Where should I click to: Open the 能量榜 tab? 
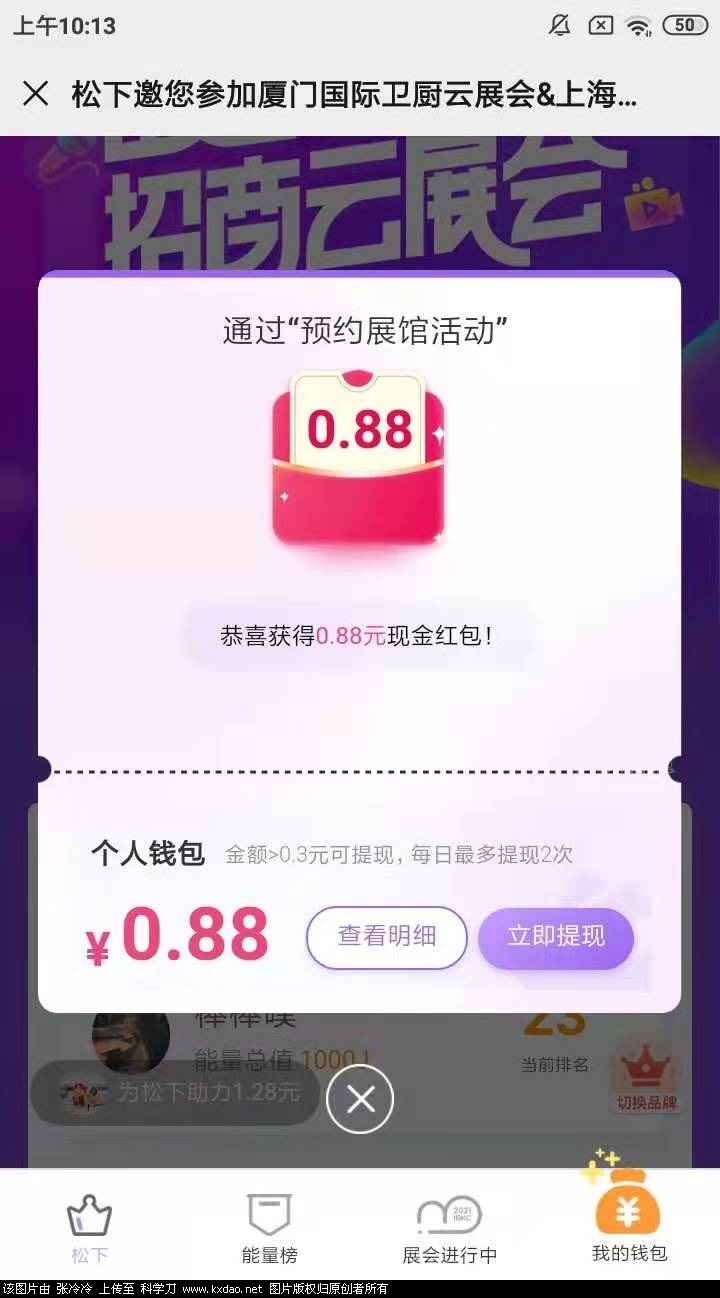(x=269, y=1230)
